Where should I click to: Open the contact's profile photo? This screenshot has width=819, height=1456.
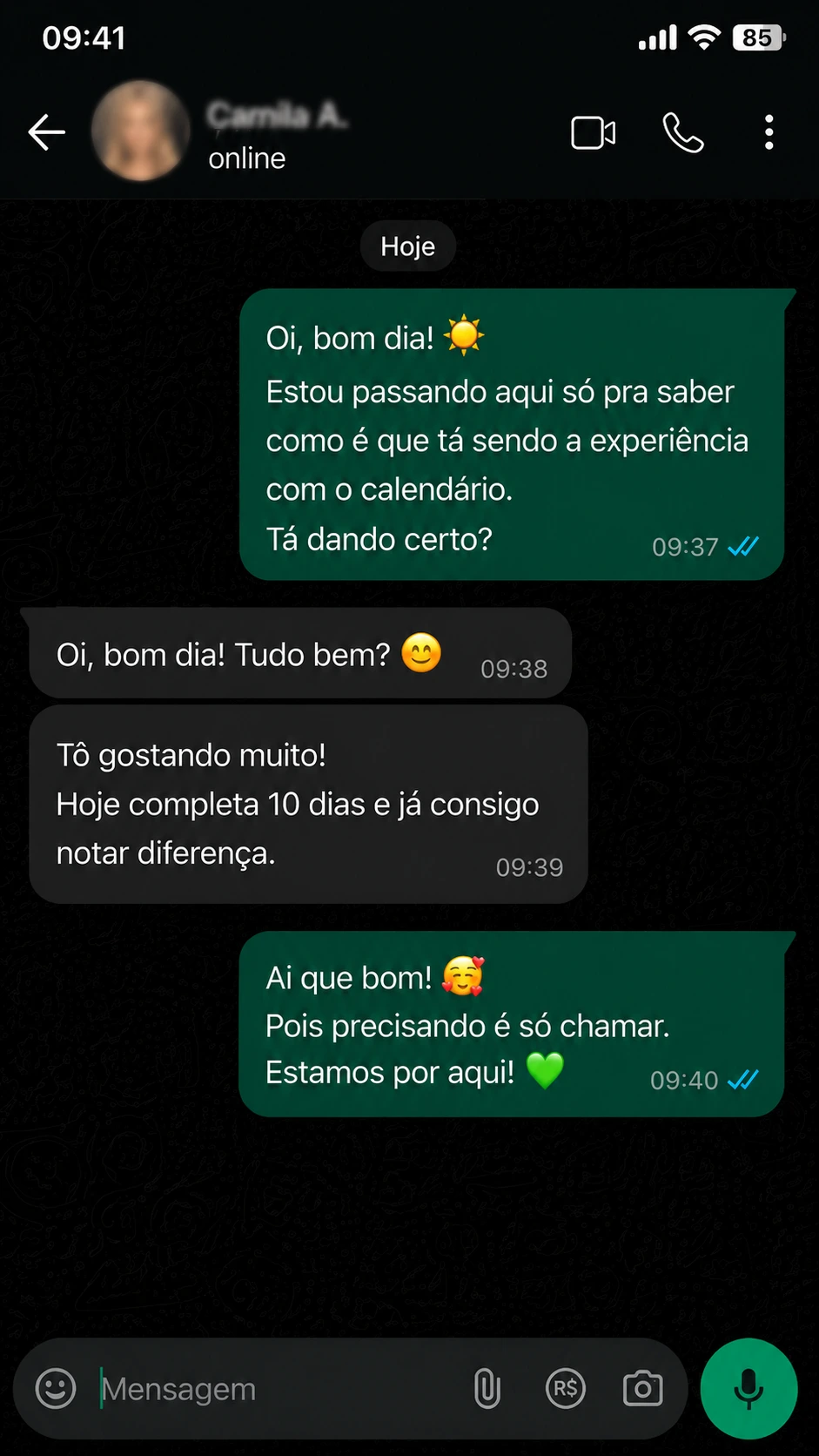140,131
